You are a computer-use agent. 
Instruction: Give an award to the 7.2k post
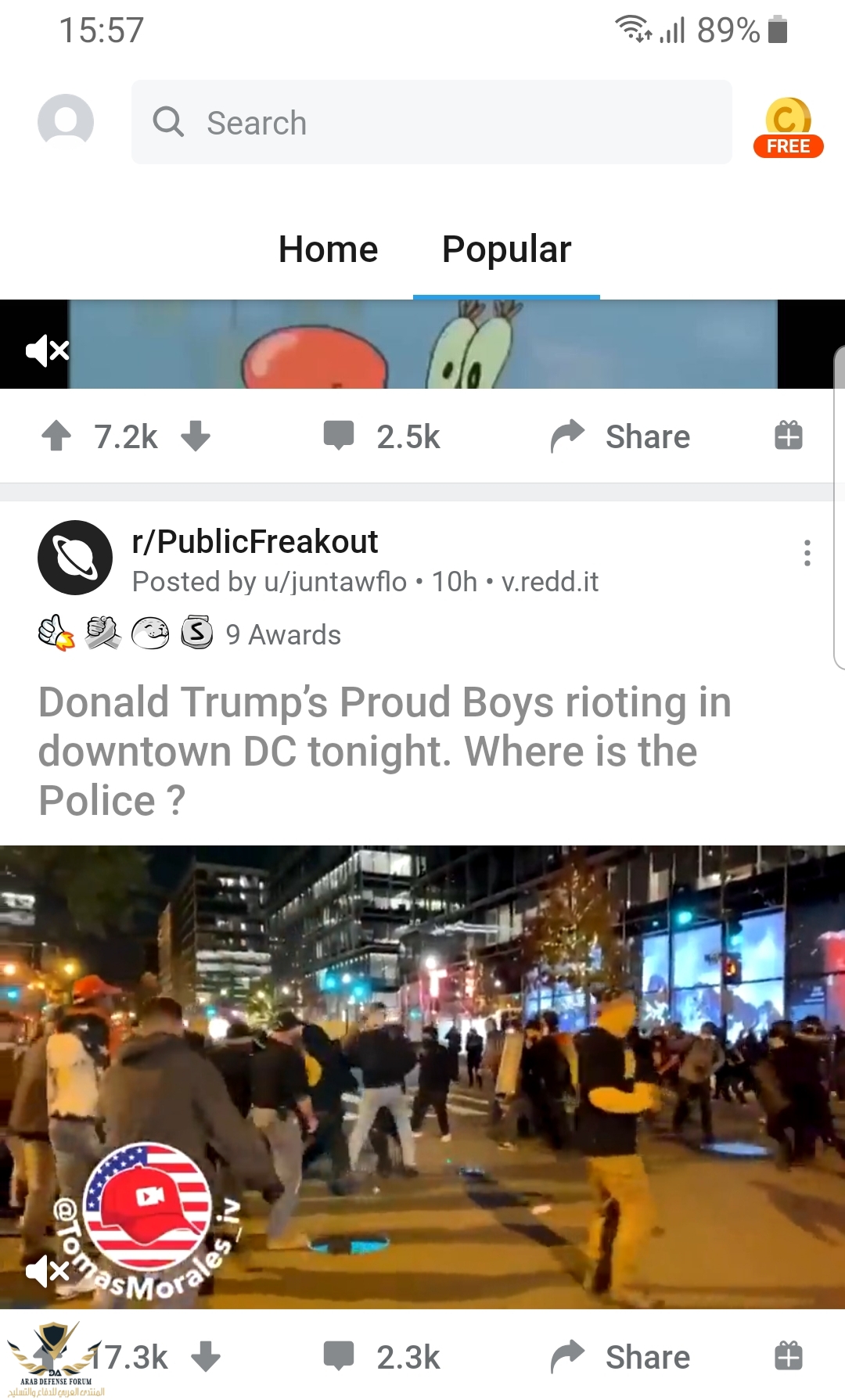pos(788,436)
